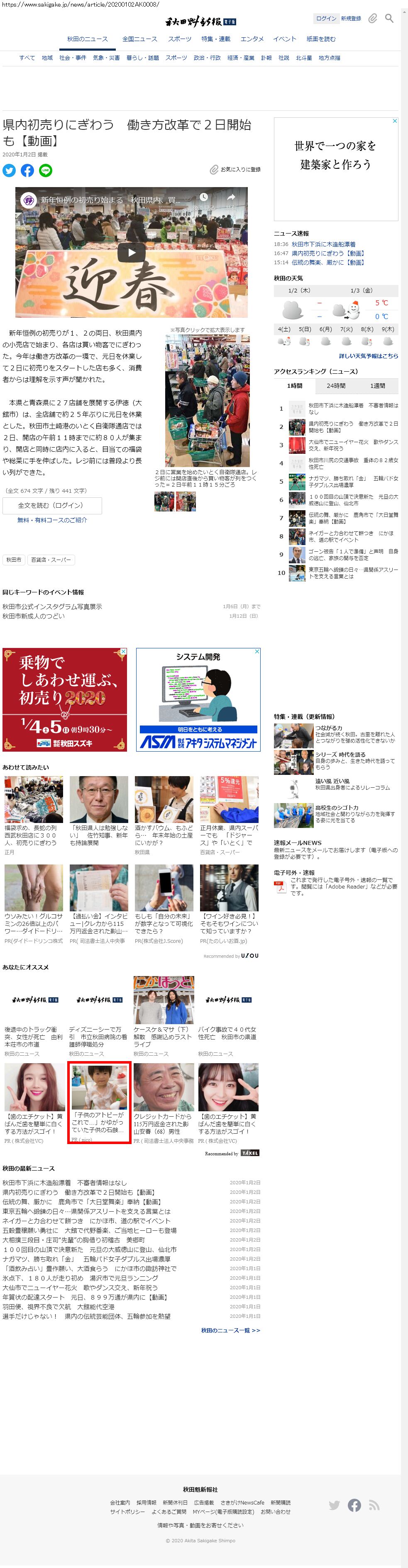Switch to 全国ニュース tab

tap(139, 39)
